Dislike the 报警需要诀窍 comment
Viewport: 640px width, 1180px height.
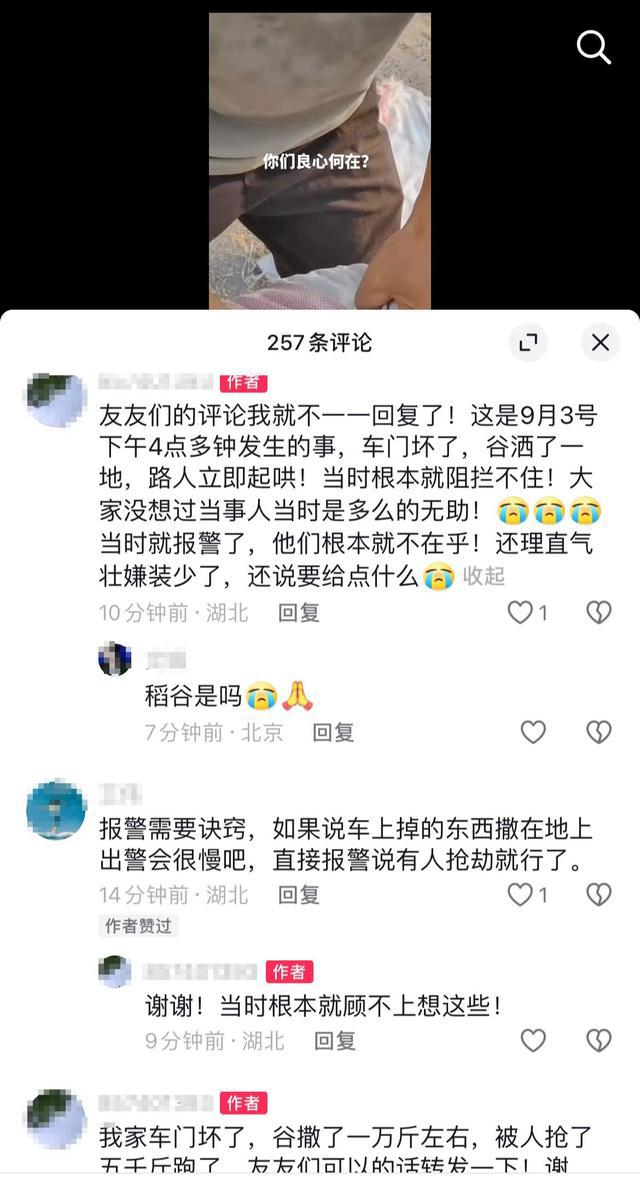[x=598, y=895]
